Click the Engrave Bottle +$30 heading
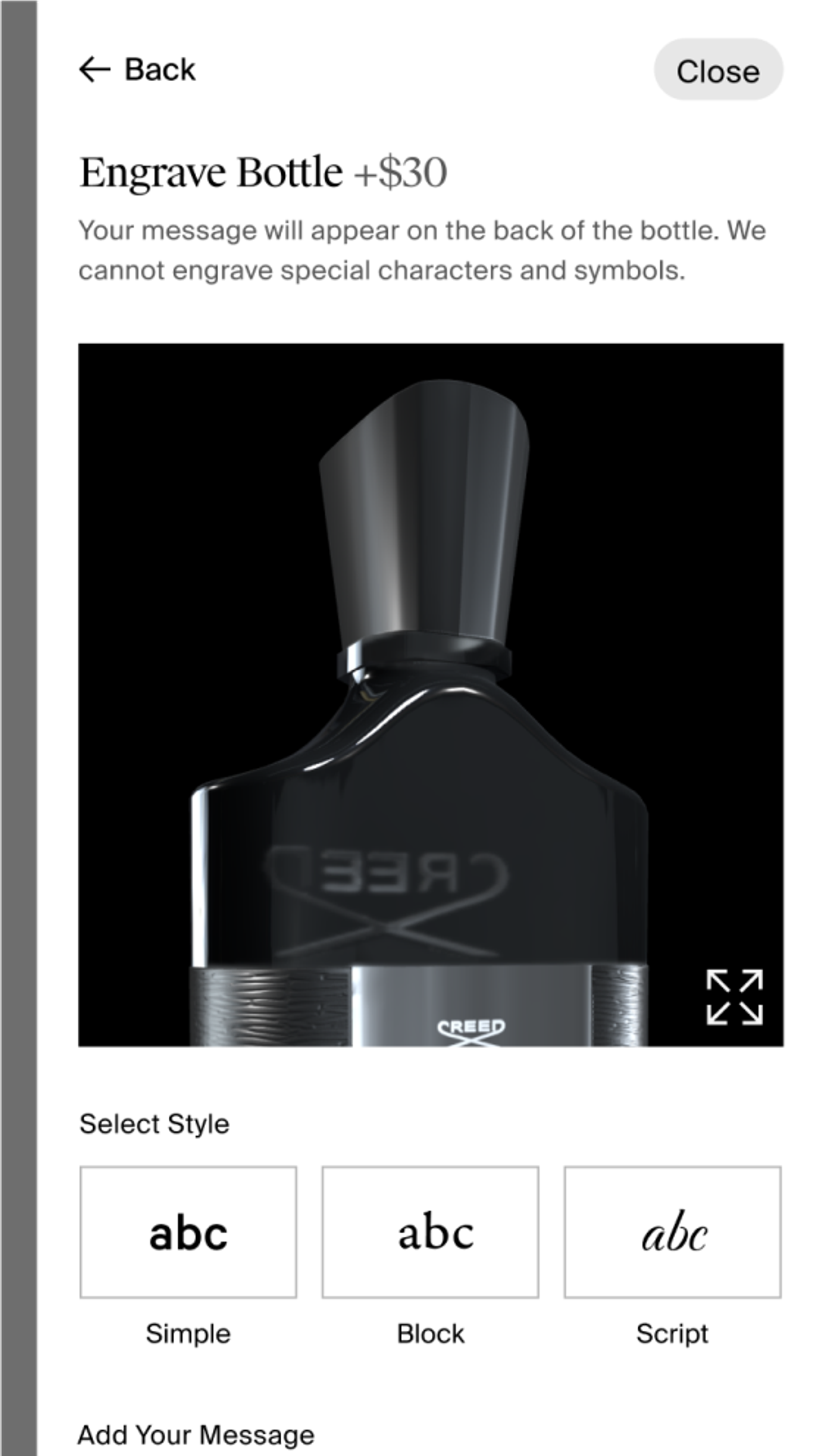 click(x=262, y=171)
